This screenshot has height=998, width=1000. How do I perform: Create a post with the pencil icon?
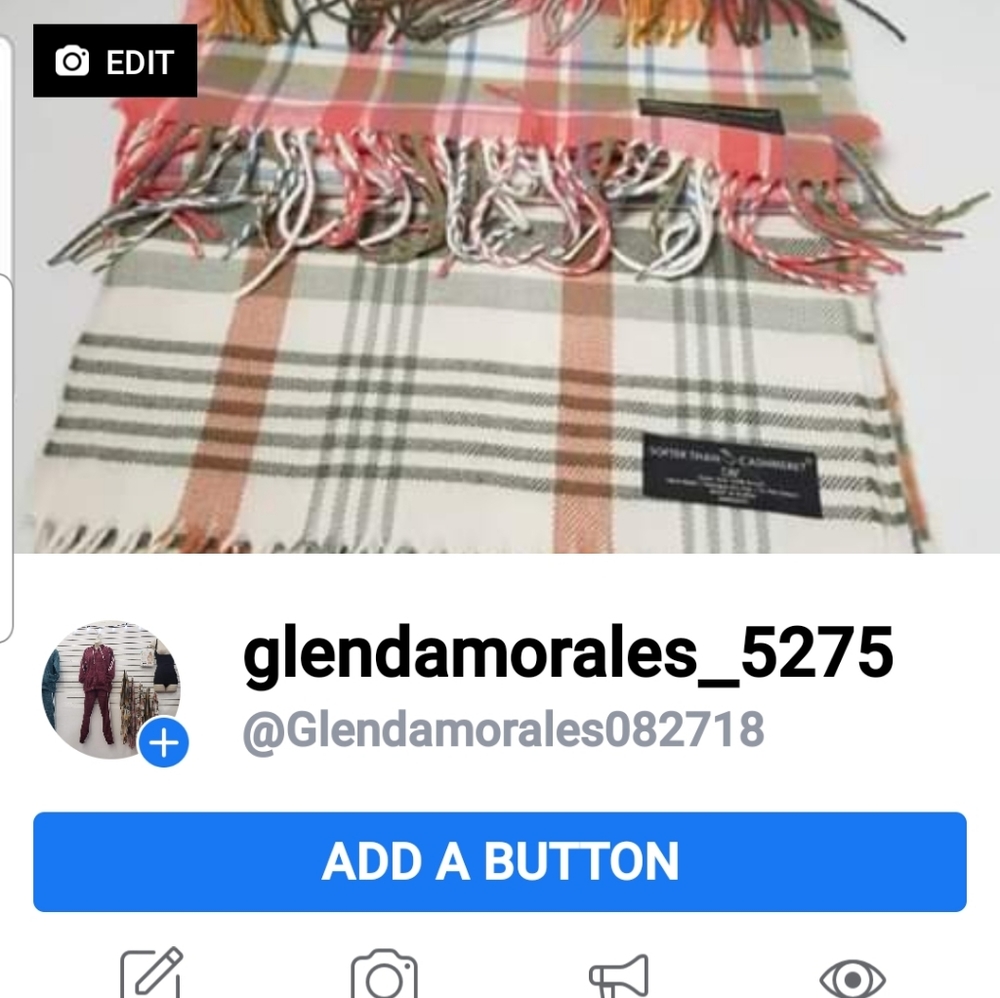pyautogui.click(x=152, y=975)
